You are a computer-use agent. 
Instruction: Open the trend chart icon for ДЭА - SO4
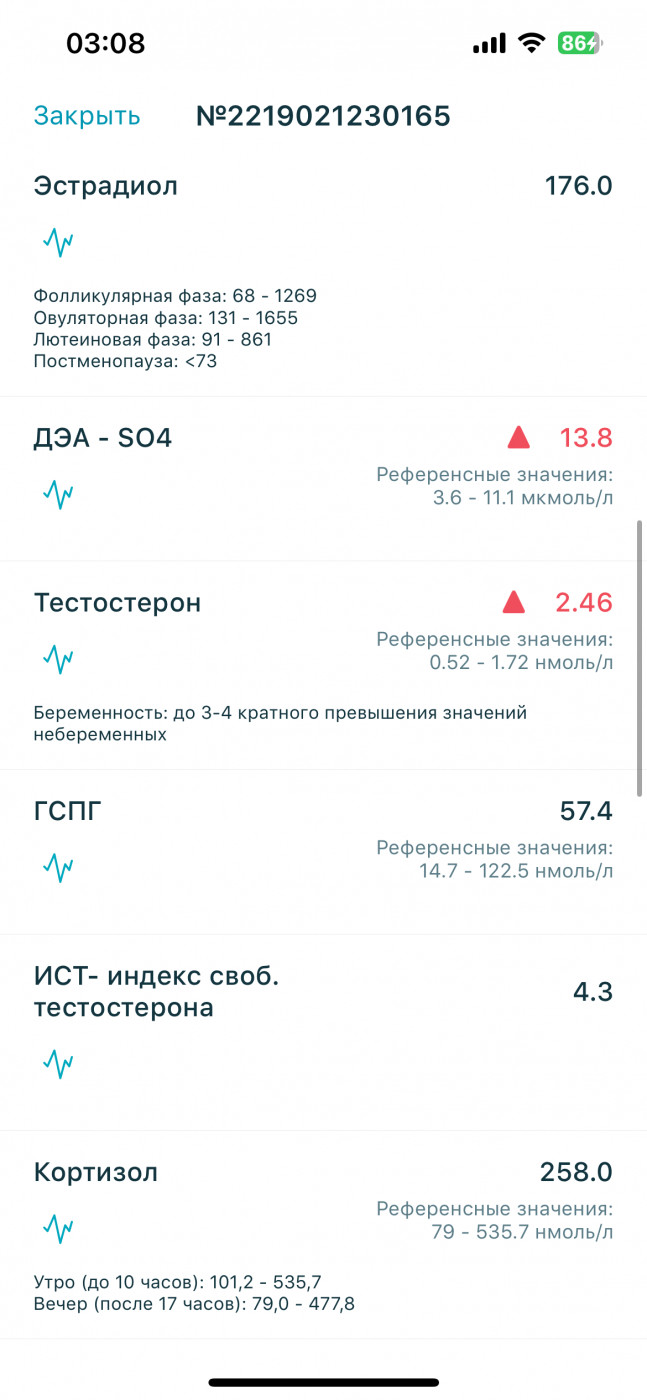[x=58, y=494]
